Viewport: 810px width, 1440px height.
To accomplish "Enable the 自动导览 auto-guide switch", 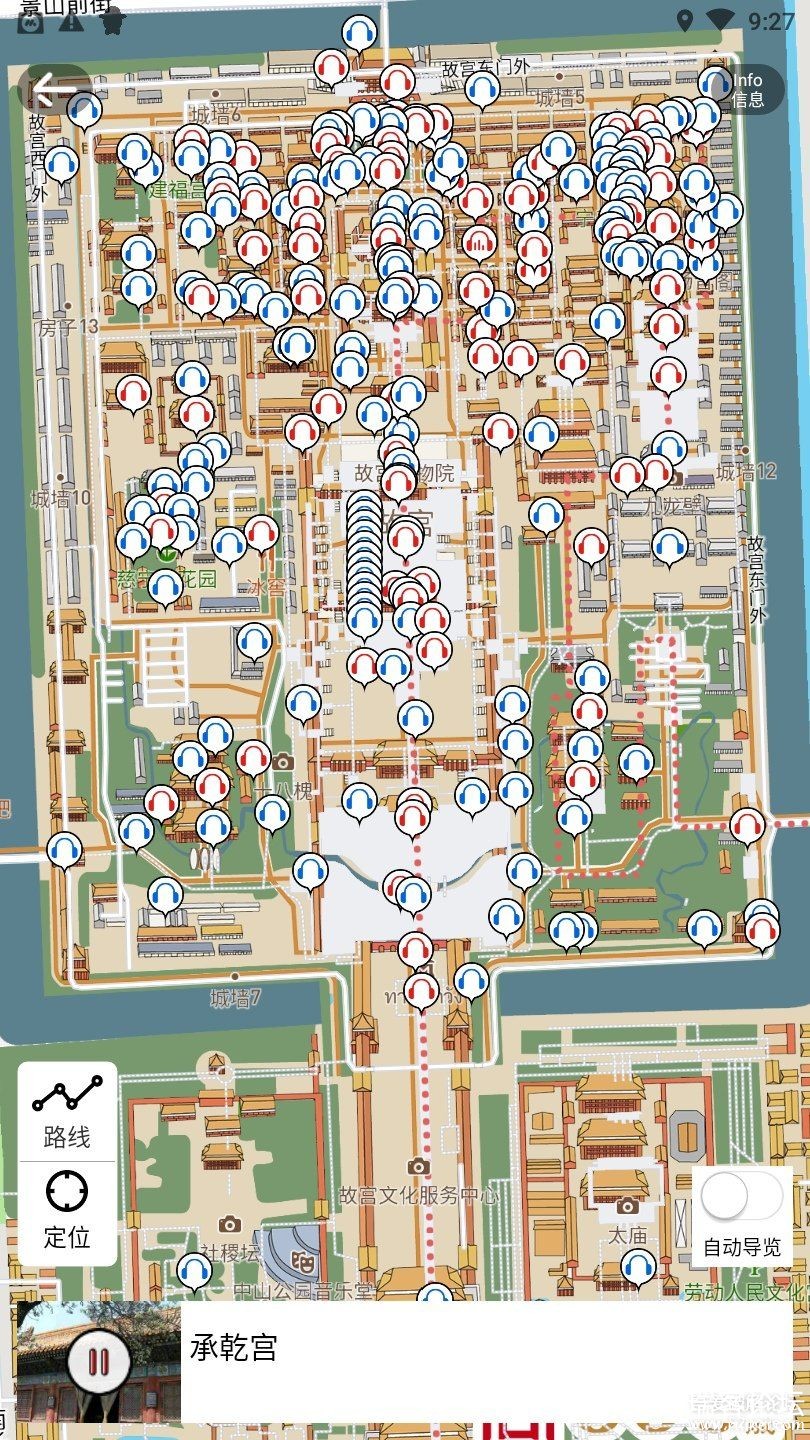I will click(741, 1195).
